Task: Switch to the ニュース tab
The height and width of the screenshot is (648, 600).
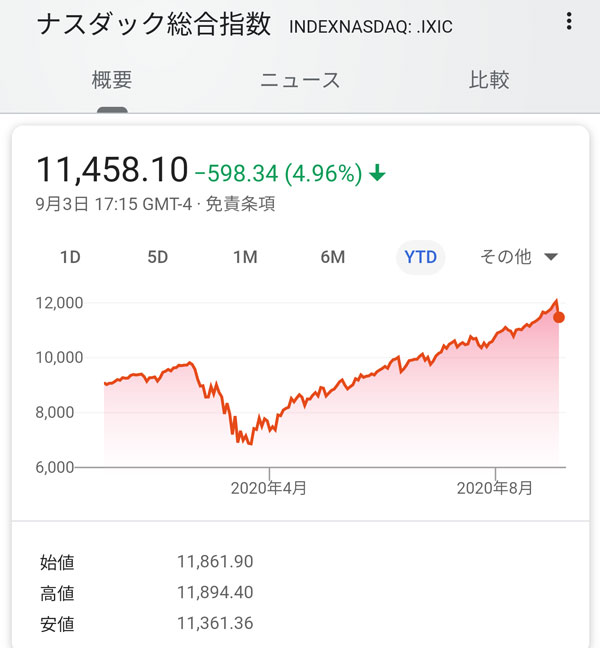Action: (300, 80)
